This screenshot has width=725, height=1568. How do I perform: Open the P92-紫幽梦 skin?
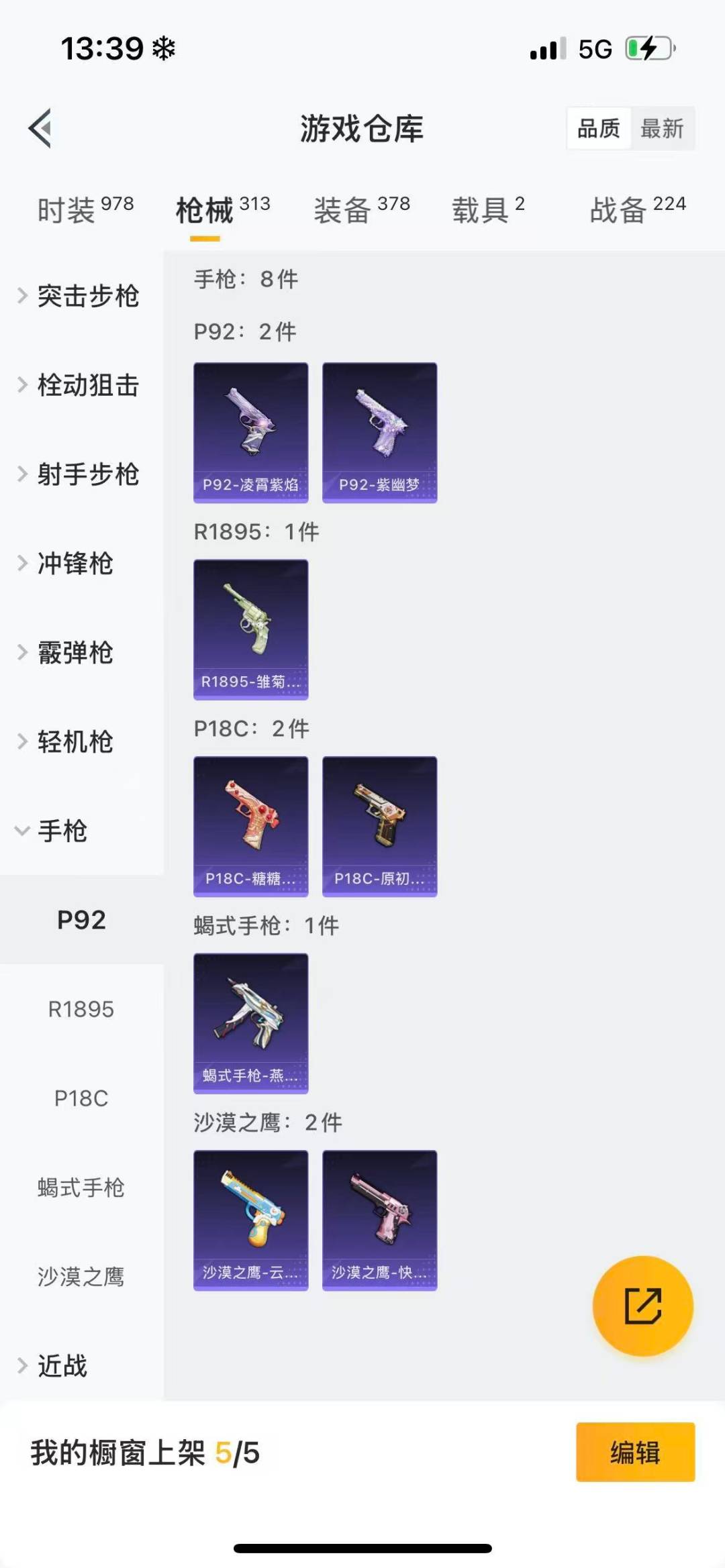coord(380,433)
